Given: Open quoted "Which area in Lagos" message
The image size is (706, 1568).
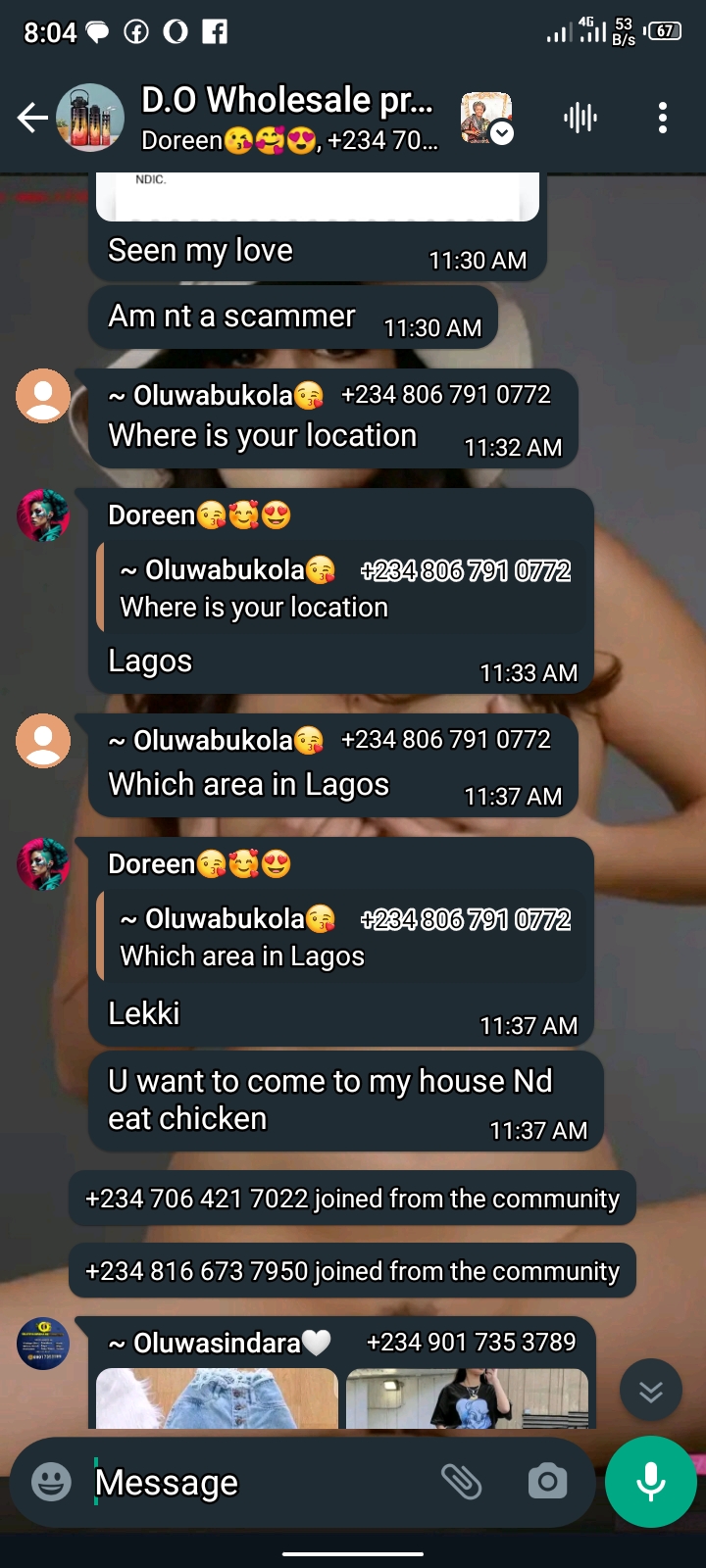Looking at the screenshot, I should click(343, 938).
